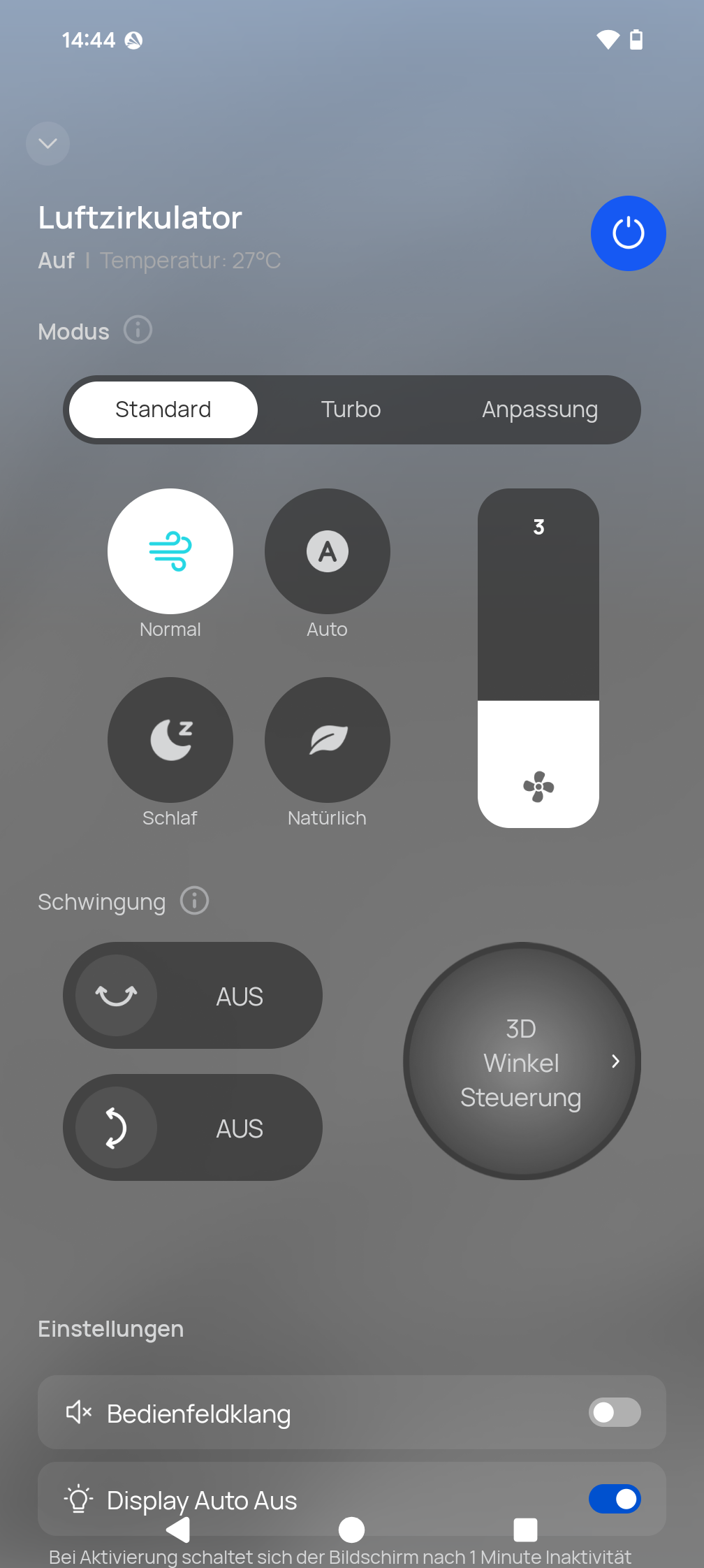Switch to the Anpassung tab
The width and height of the screenshot is (704, 1568).
(x=539, y=409)
